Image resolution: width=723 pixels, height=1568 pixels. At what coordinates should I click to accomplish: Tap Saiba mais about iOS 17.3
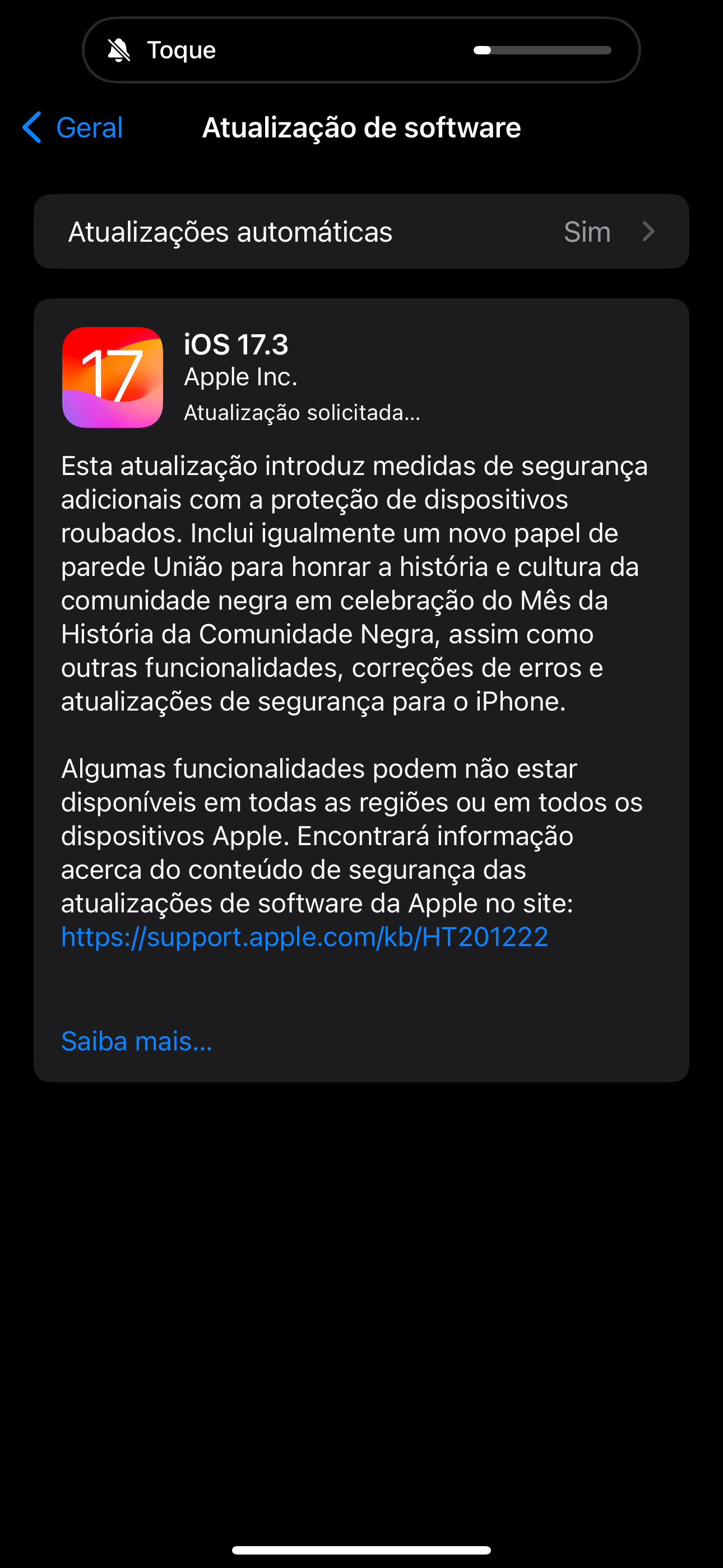[x=137, y=1041]
